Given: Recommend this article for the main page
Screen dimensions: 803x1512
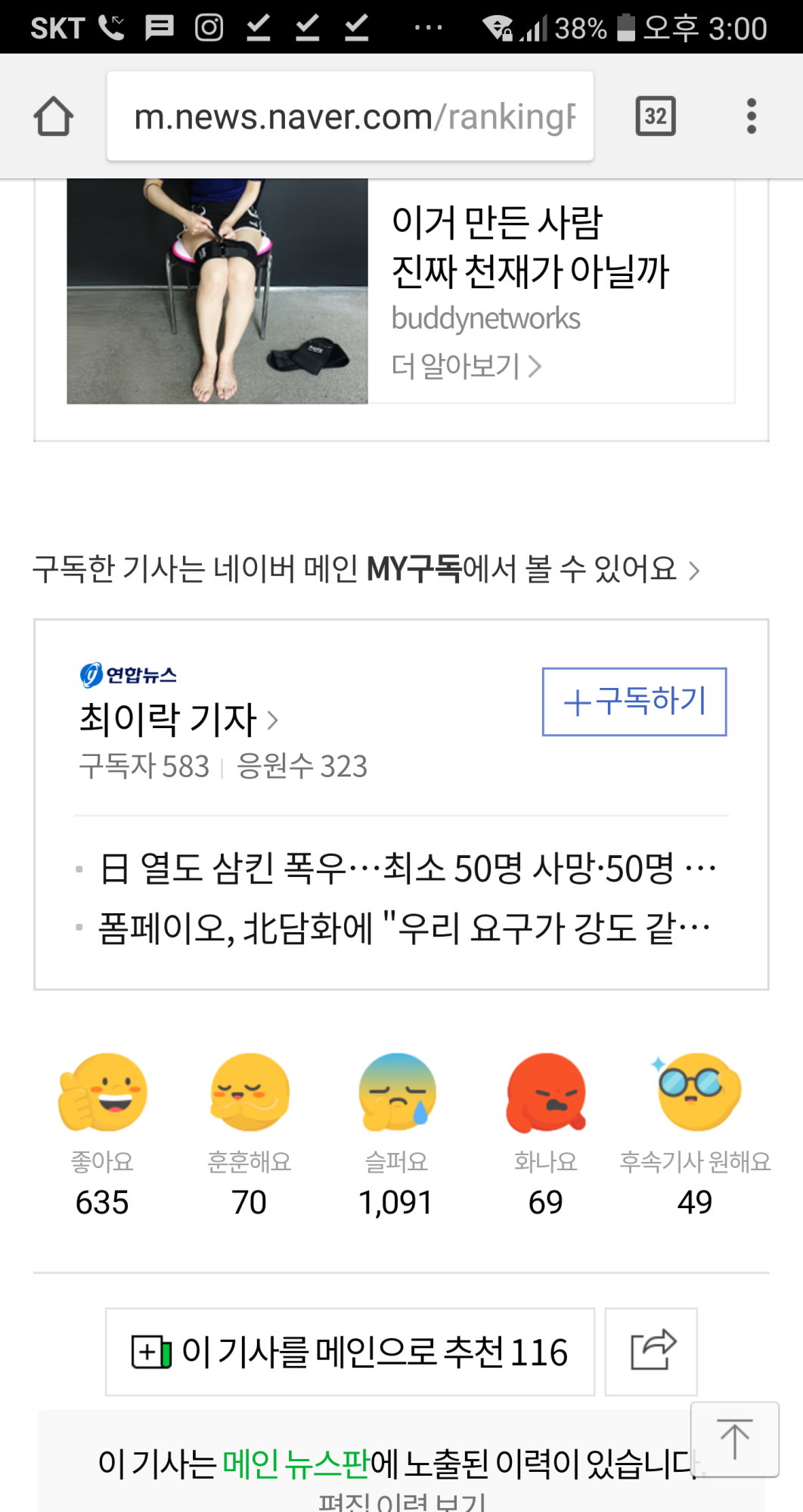Looking at the screenshot, I should (349, 1352).
